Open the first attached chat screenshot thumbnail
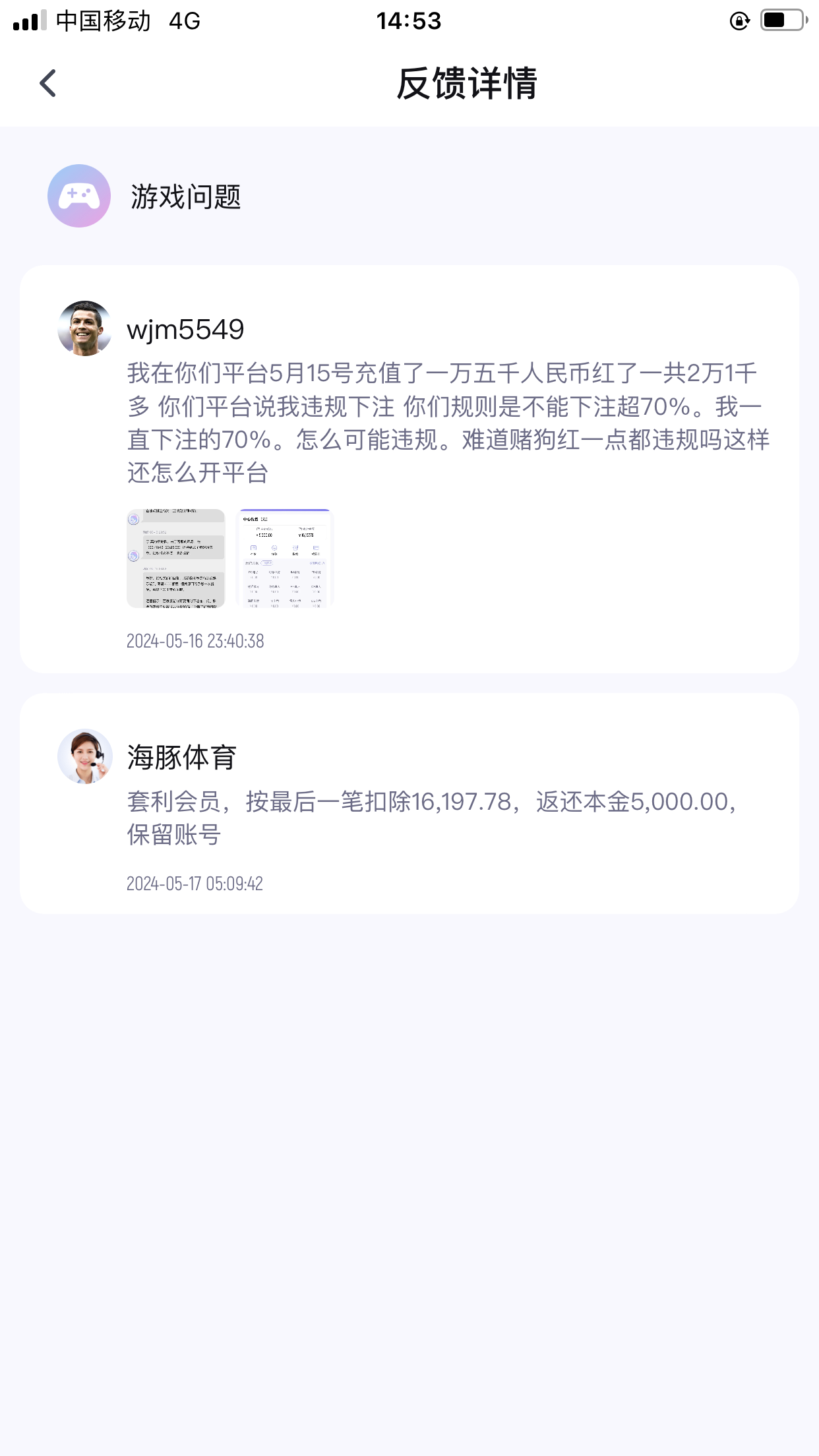The height and width of the screenshot is (1456, 819). tap(175, 558)
